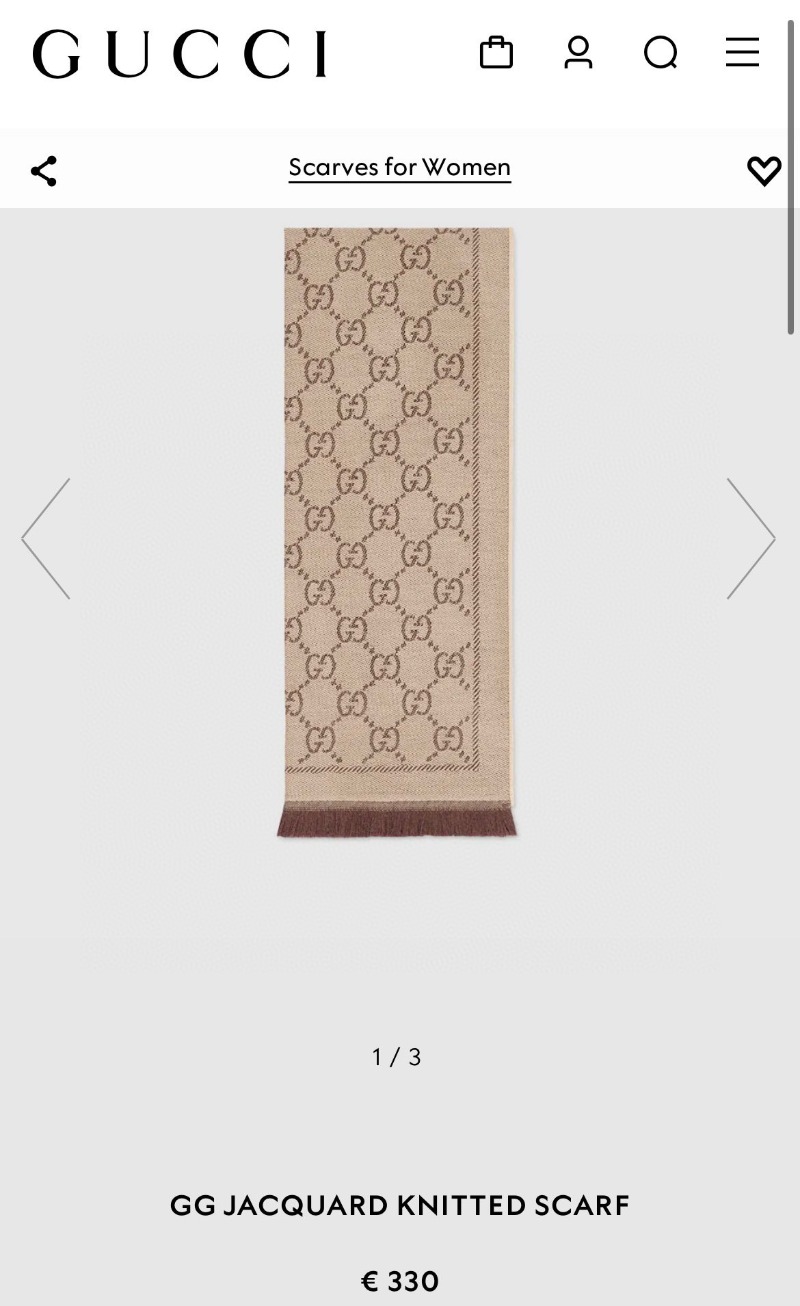Go to the Gucci home page
Image resolution: width=800 pixels, height=1306 pixels.
180,54
